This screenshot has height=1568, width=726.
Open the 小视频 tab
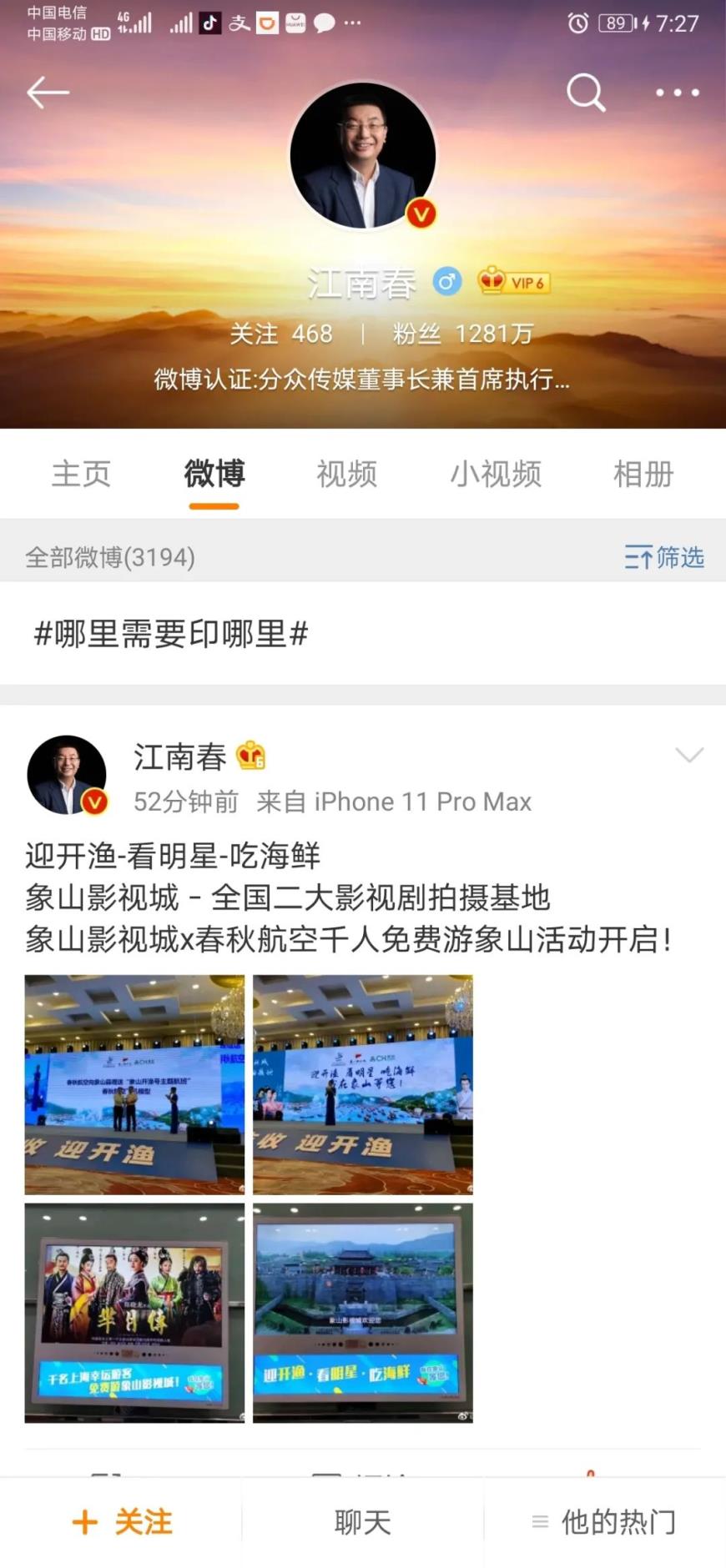496,474
